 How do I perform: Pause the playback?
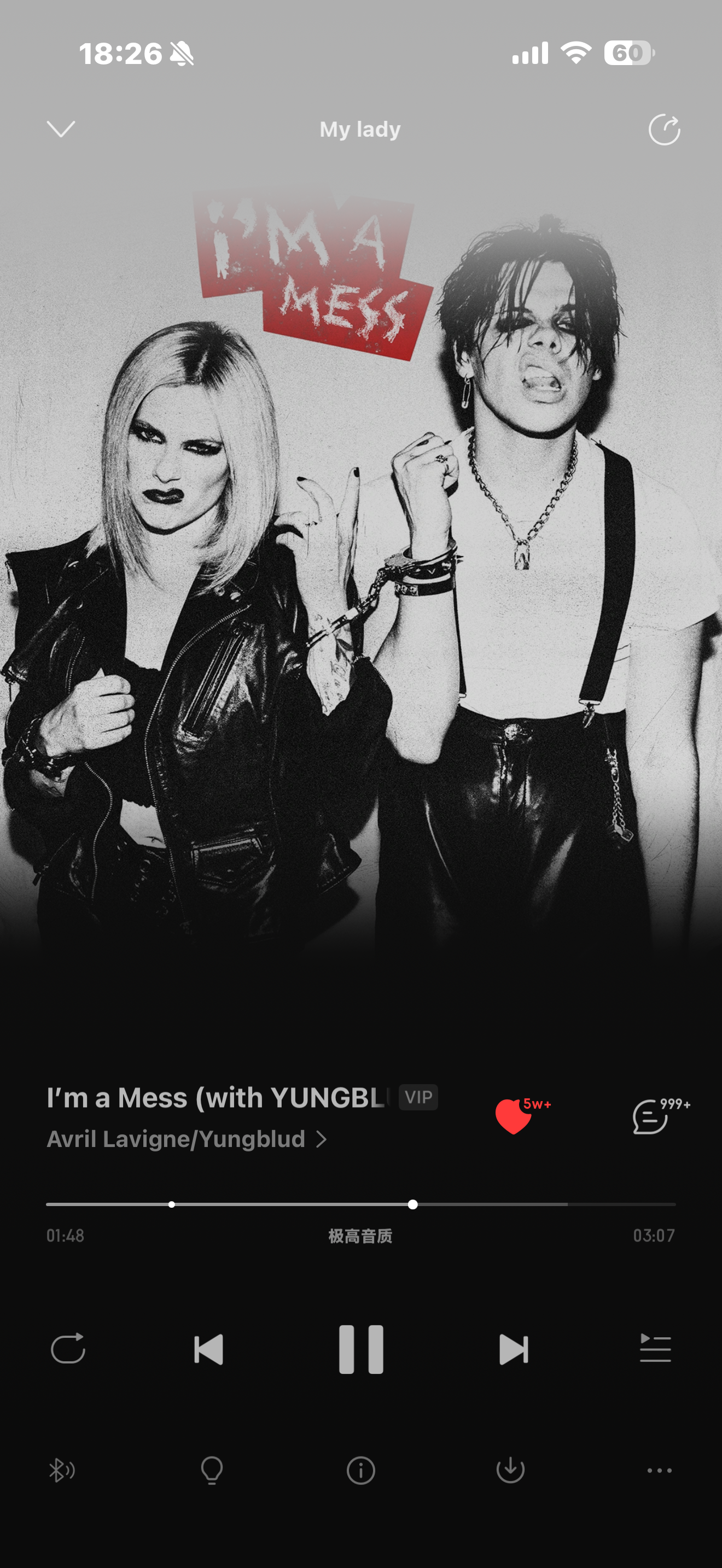361,1349
